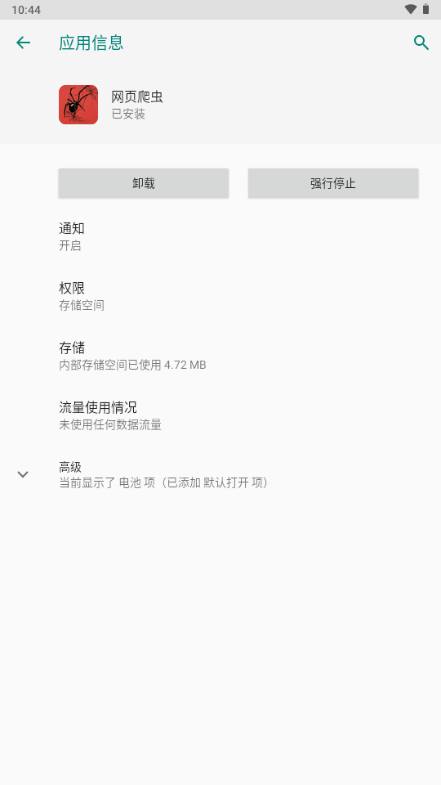Viewport: 441px width, 785px height.
Task: Tap the 卸载 button to uninstall
Action: point(144,183)
